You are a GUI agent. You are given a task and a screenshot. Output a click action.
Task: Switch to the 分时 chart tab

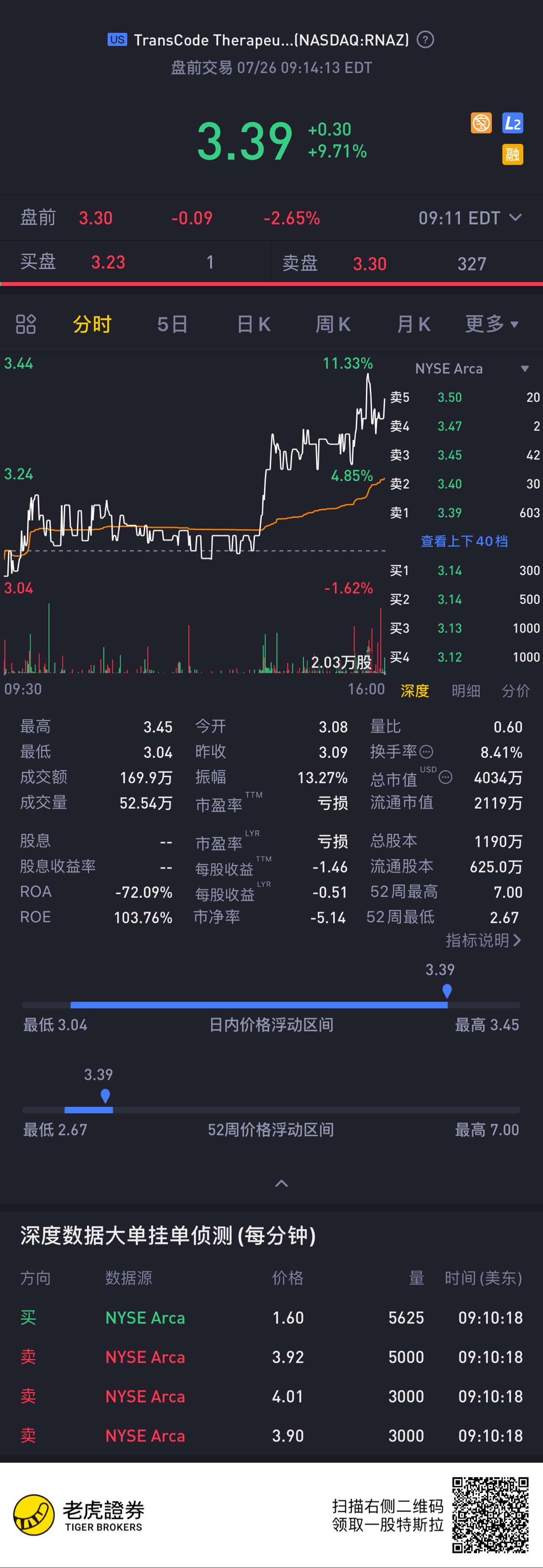pos(92,324)
